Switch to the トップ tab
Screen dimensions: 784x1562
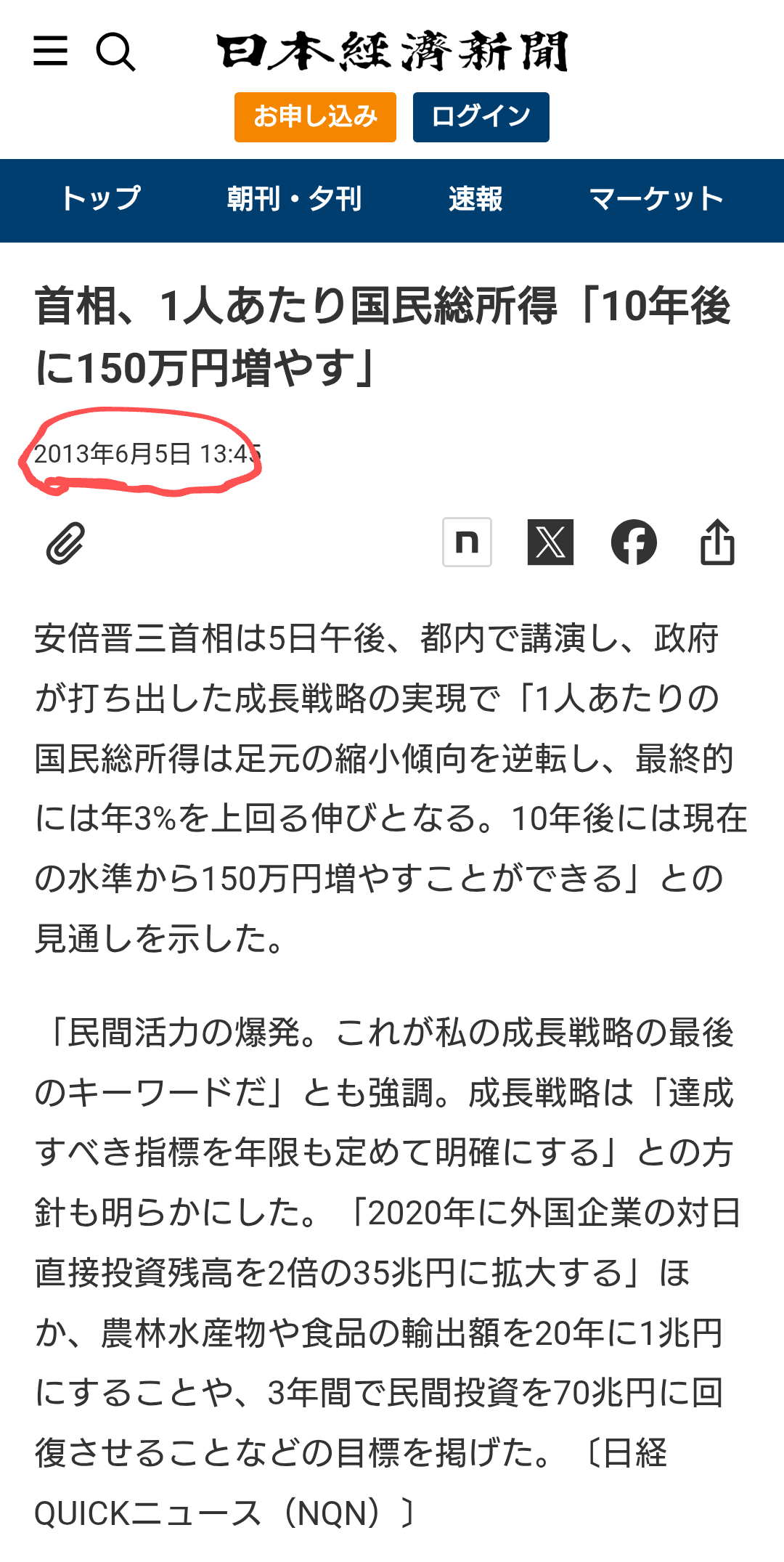(x=100, y=199)
